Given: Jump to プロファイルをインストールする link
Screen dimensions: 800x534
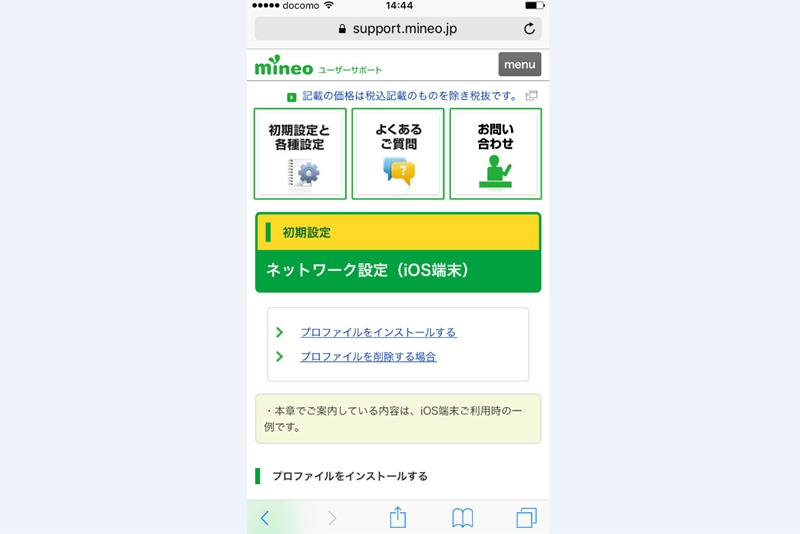Looking at the screenshot, I should click(x=378, y=332).
